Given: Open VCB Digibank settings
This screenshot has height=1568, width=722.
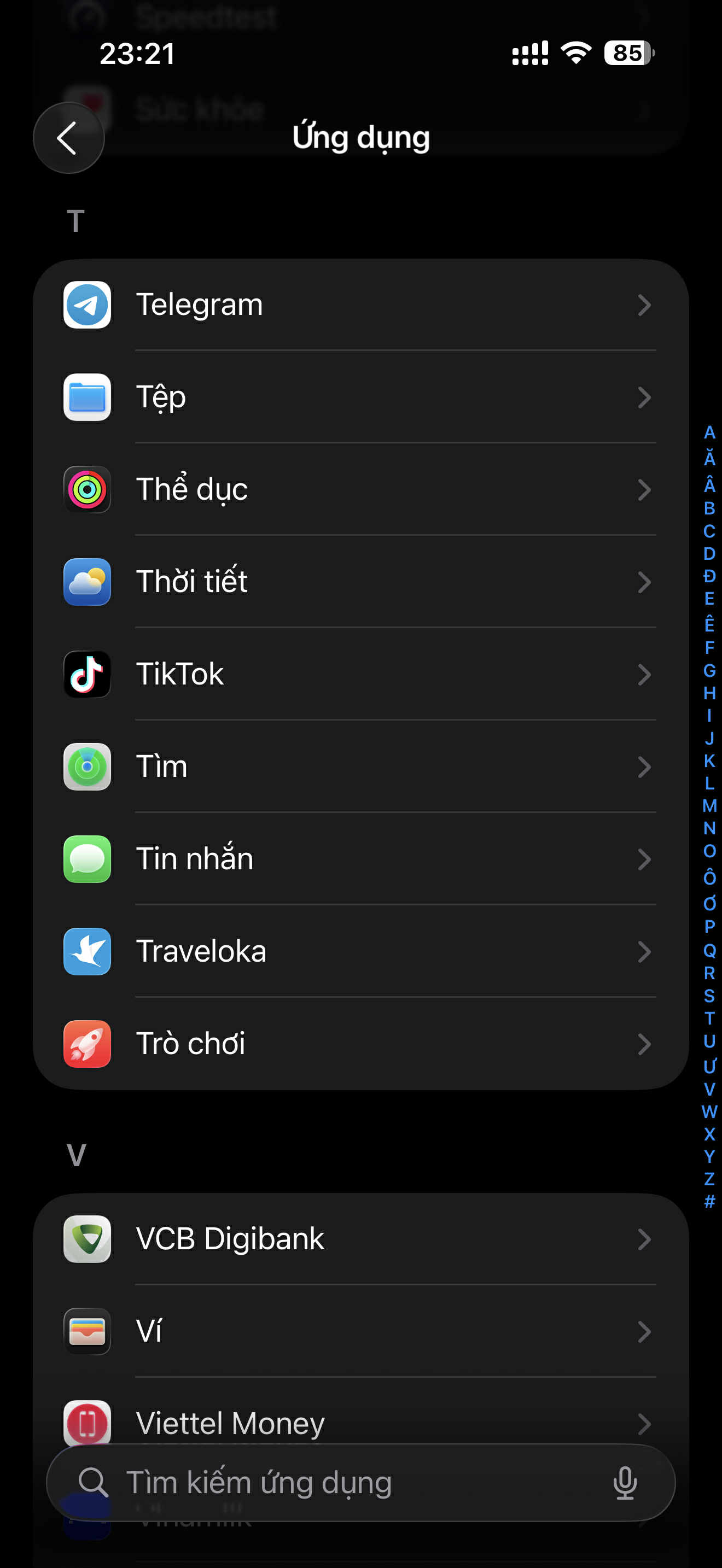Looking at the screenshot, I should coord(360,1239).
